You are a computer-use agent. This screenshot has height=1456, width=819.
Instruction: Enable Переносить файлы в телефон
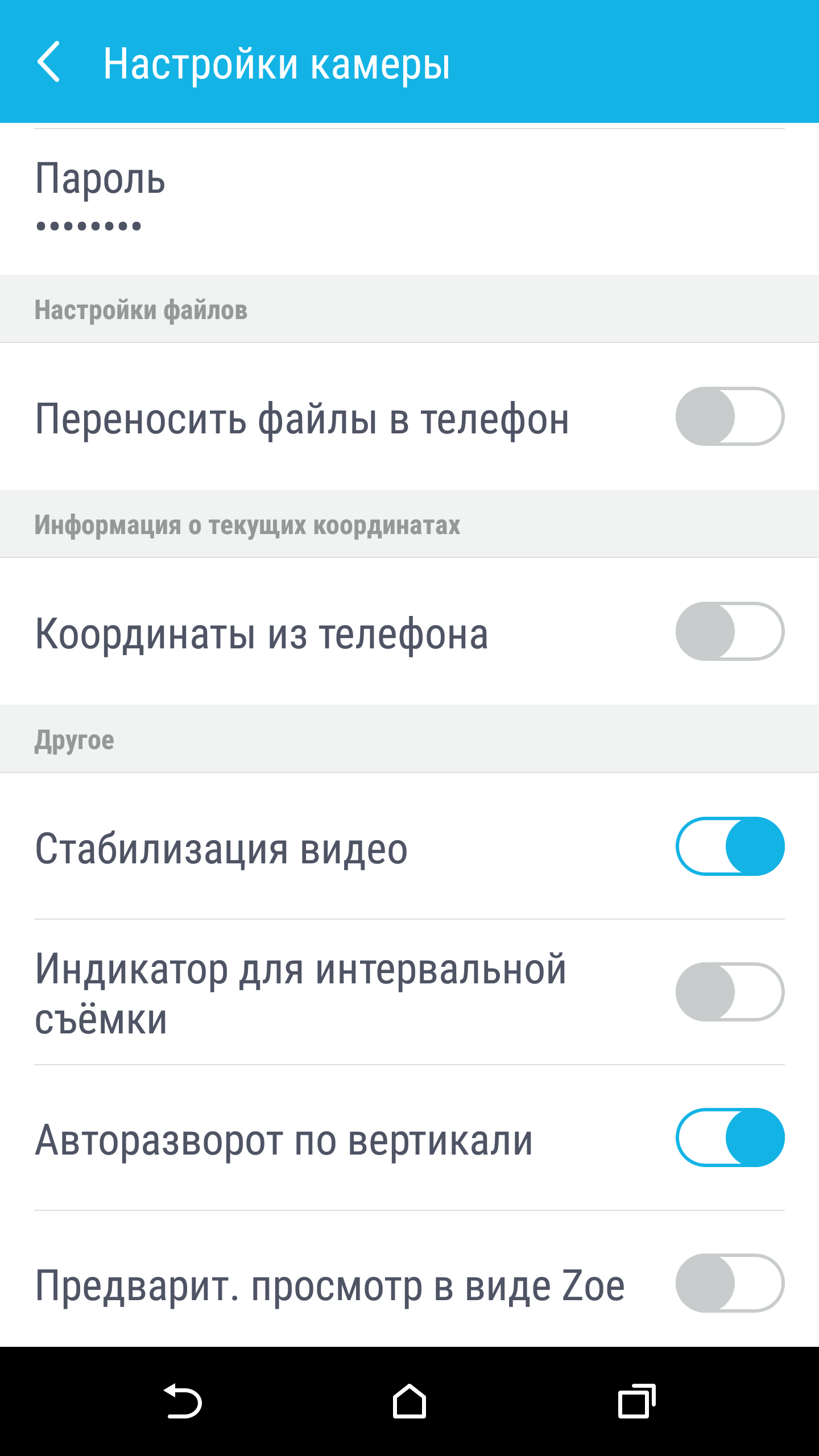tap(729, 416)
